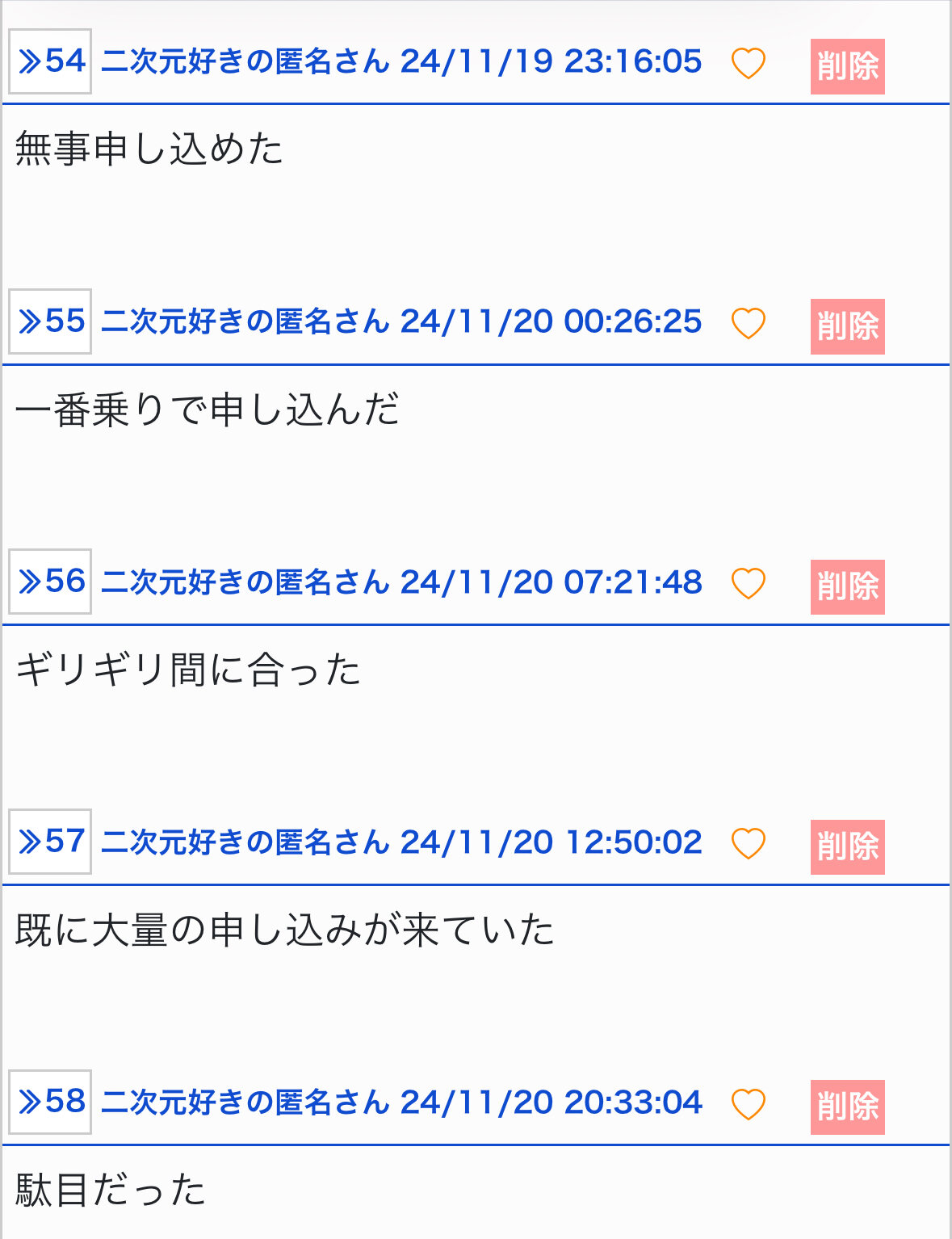
Task: Remove post 56 via its 削除 button
Action: click(x=847, y=586)
